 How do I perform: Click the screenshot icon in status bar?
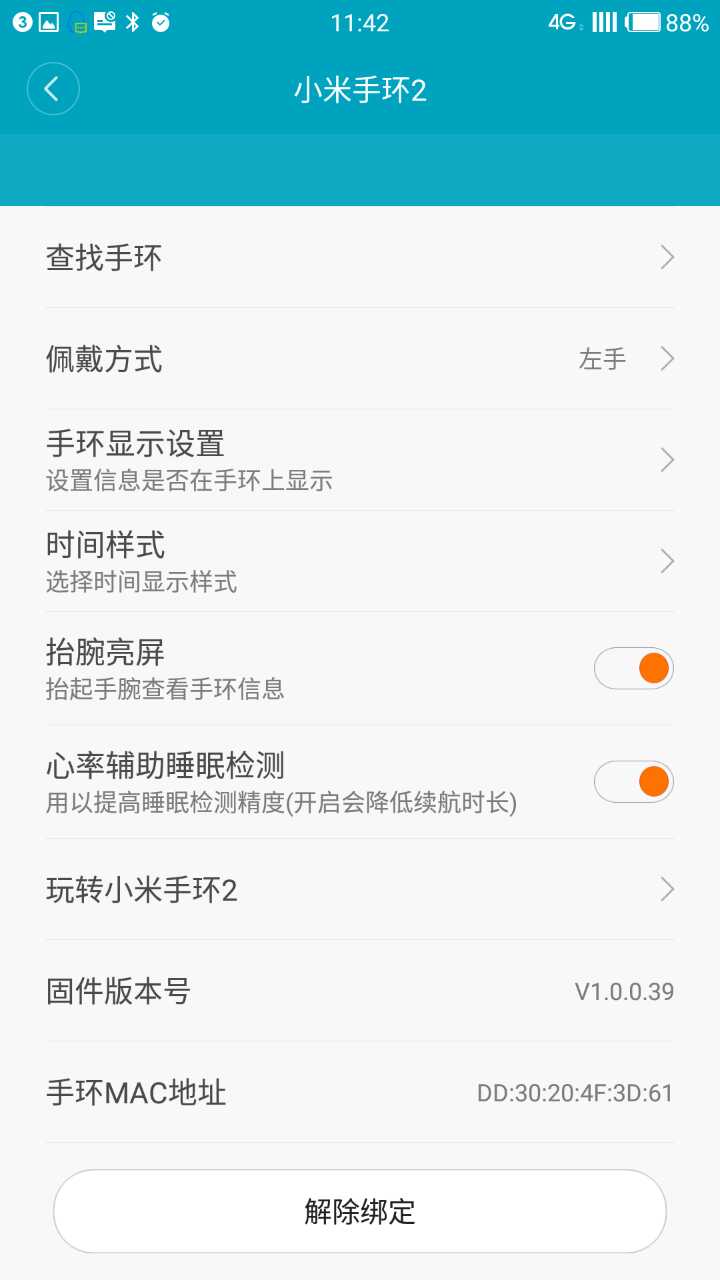point(47,20)
